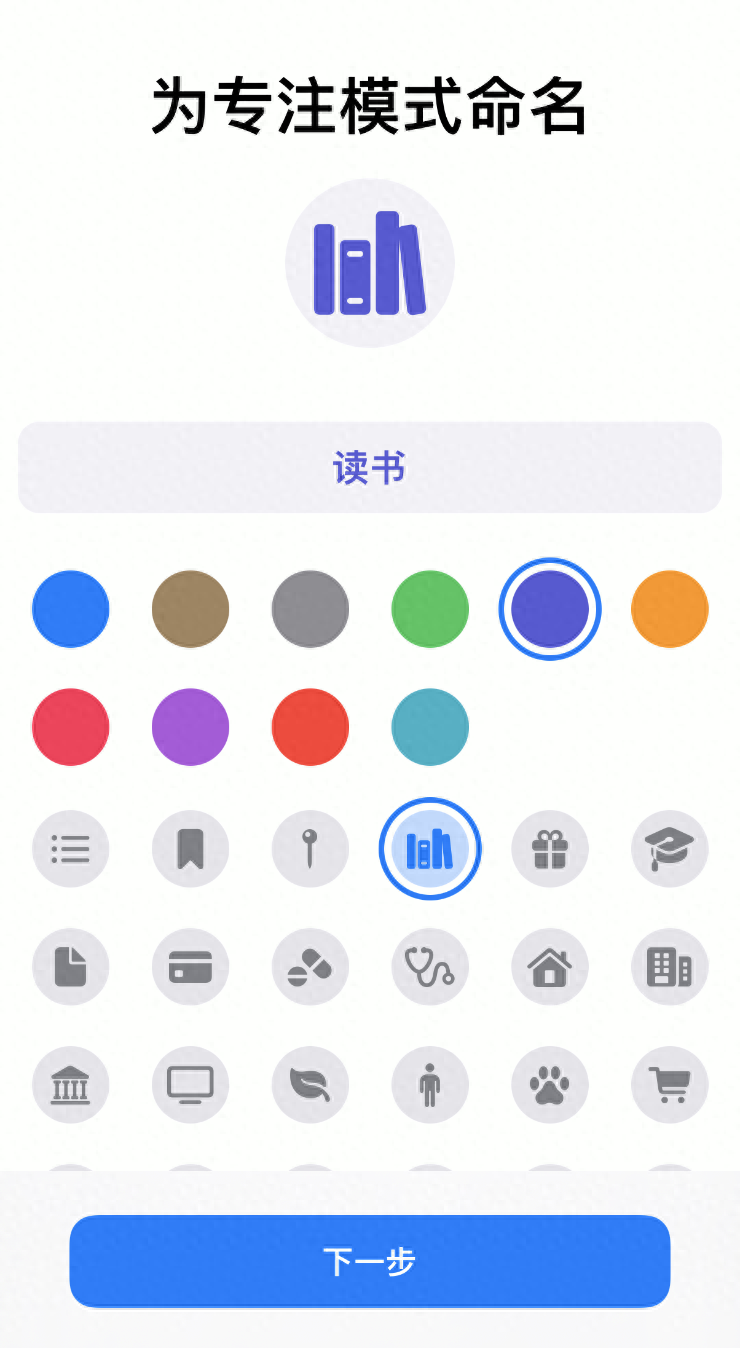
Task: Select the stethoscope icon
Action: (430, 966)
